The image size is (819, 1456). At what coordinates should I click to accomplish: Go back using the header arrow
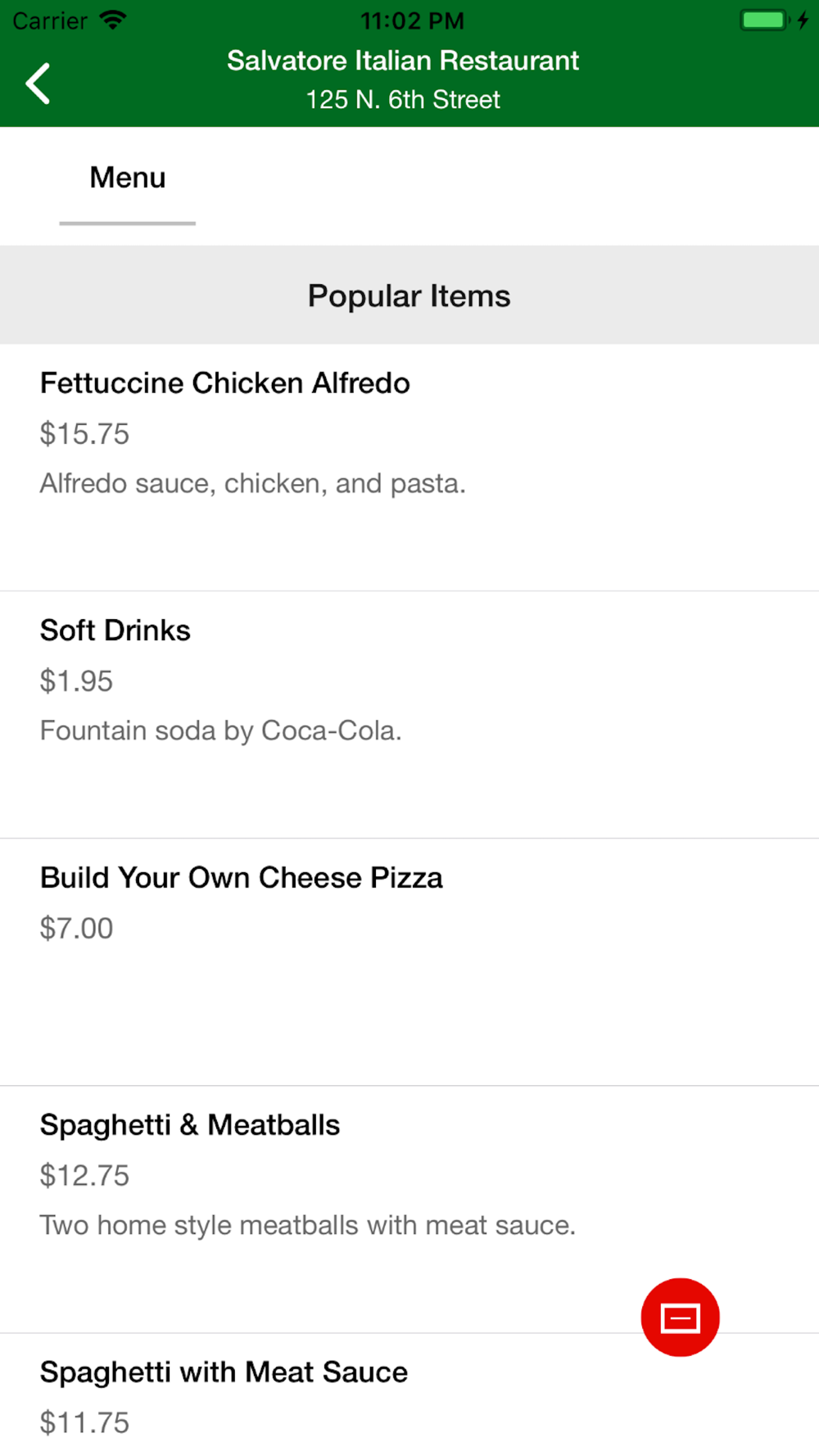click(38, 84)
